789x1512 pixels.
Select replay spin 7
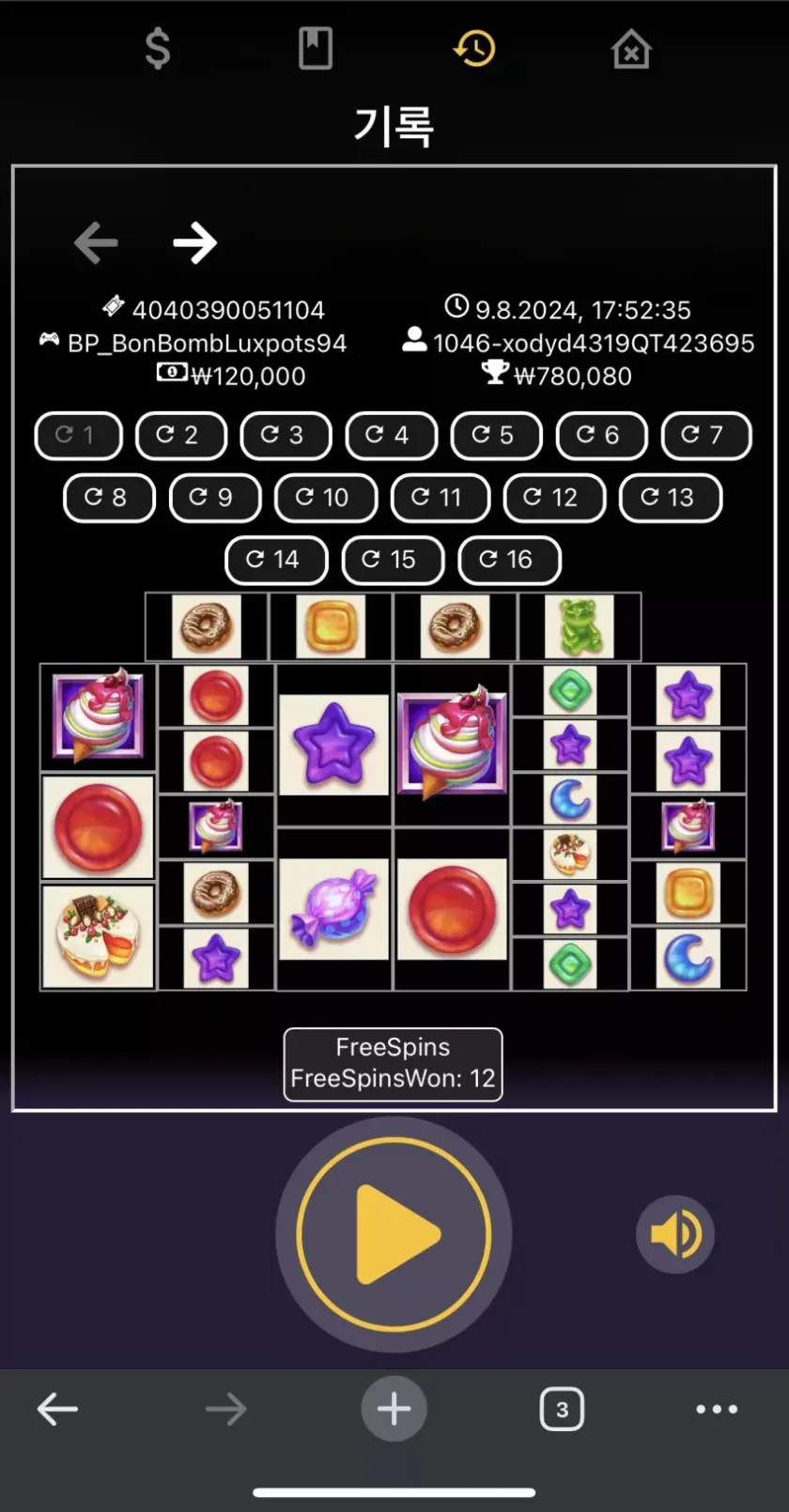tap(705, 435)
